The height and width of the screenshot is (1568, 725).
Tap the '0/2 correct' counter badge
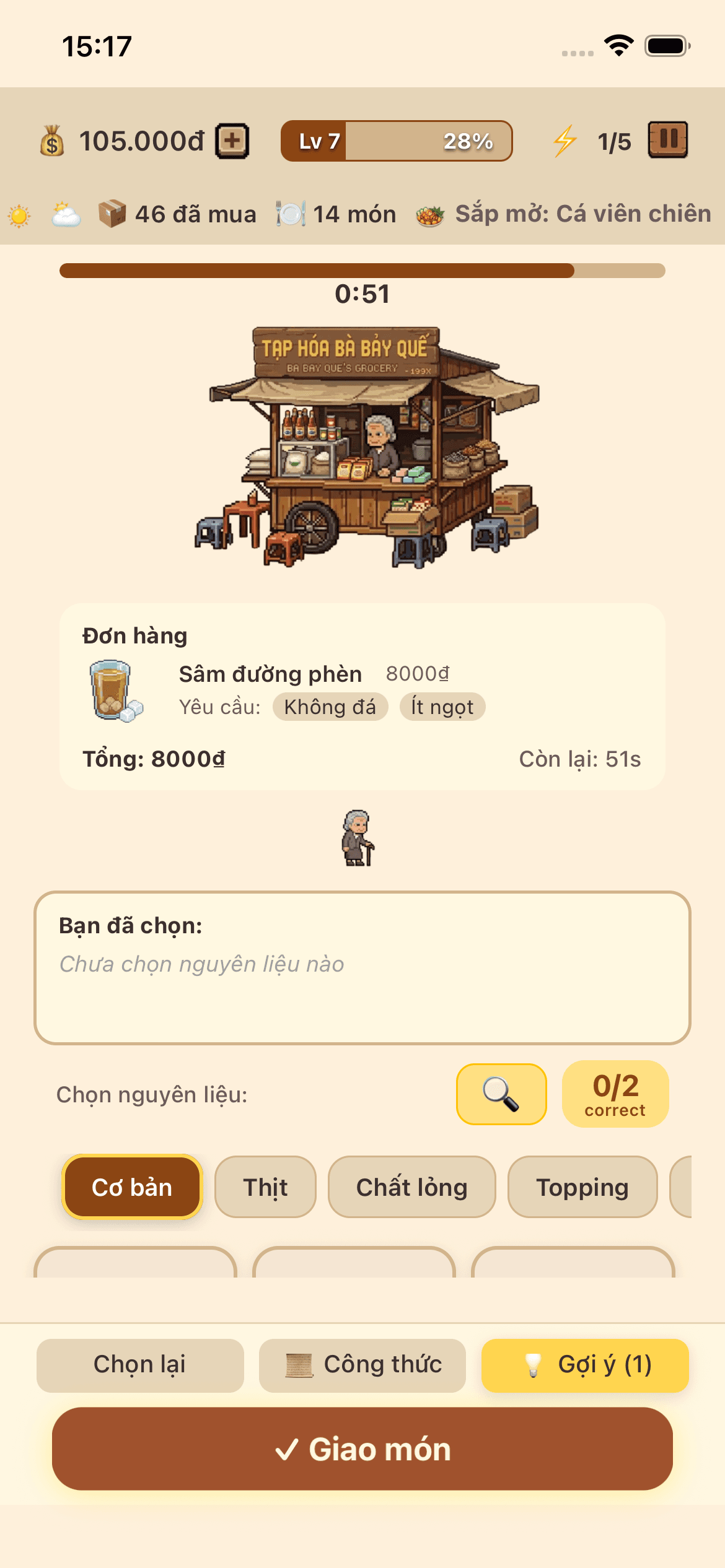click(x=615, y=1094)
